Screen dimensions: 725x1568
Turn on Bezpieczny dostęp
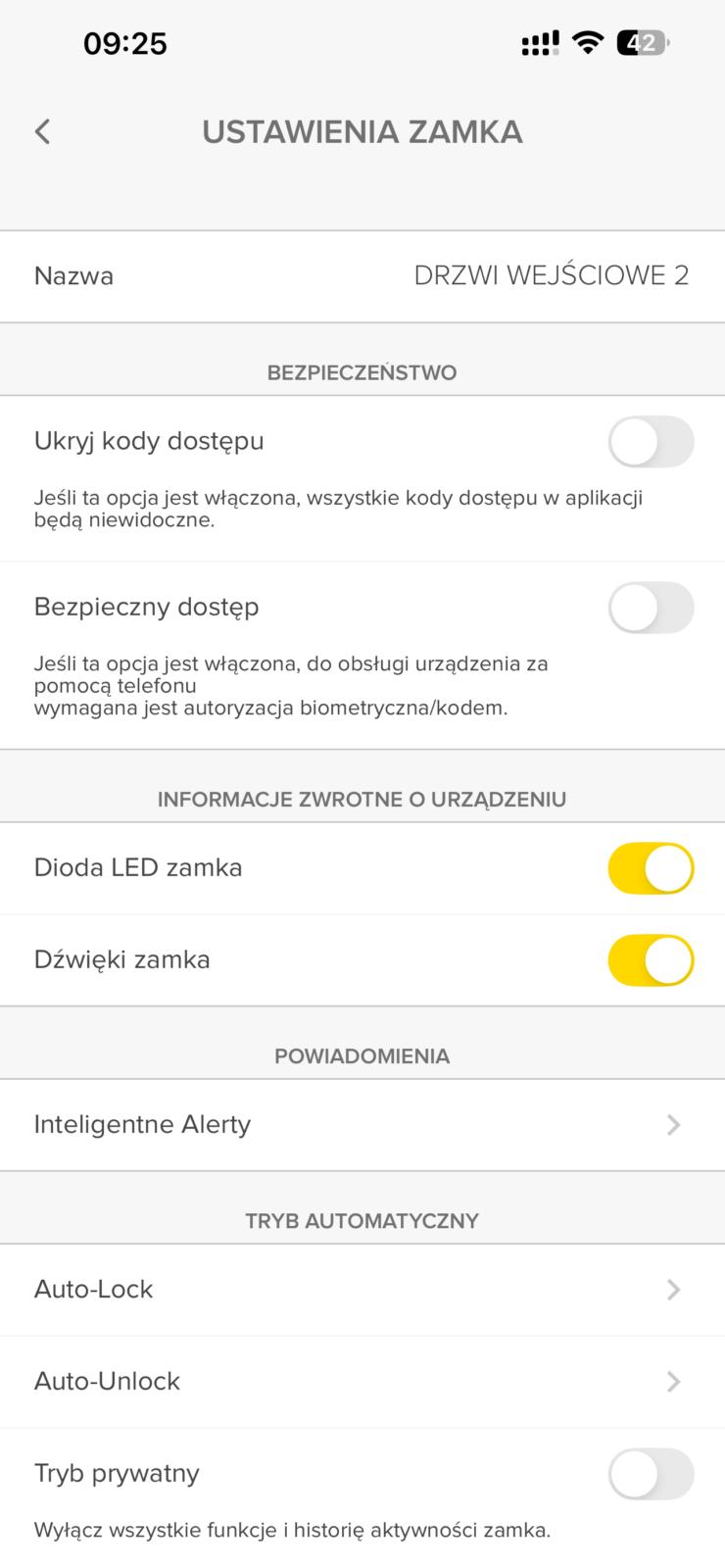pos(651,608)
